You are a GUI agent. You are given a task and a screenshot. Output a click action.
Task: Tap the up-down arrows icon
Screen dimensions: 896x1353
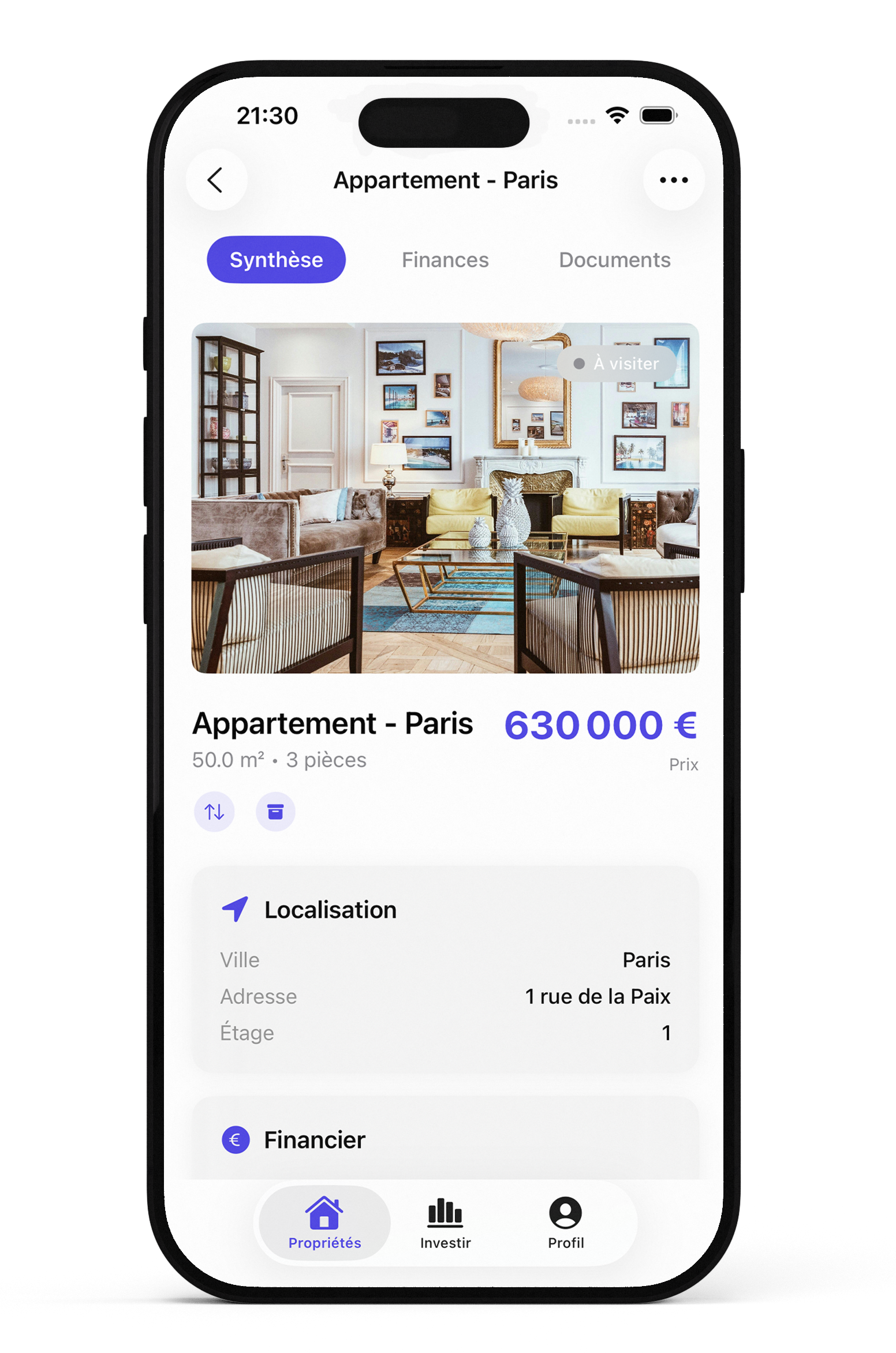pyautogui.click(x=214, y=812)
